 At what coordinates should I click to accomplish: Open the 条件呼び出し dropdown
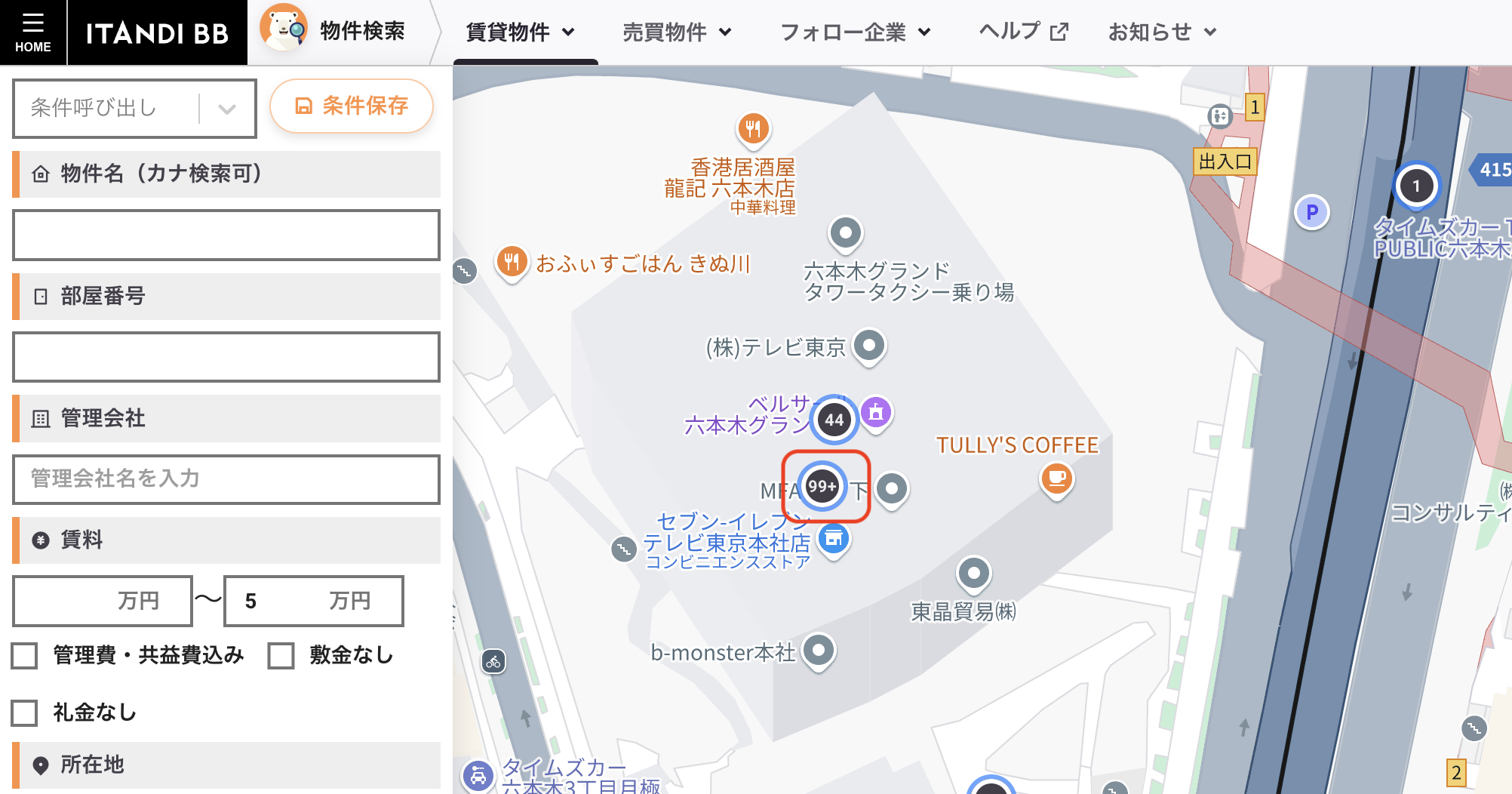[x=134, y=109]
